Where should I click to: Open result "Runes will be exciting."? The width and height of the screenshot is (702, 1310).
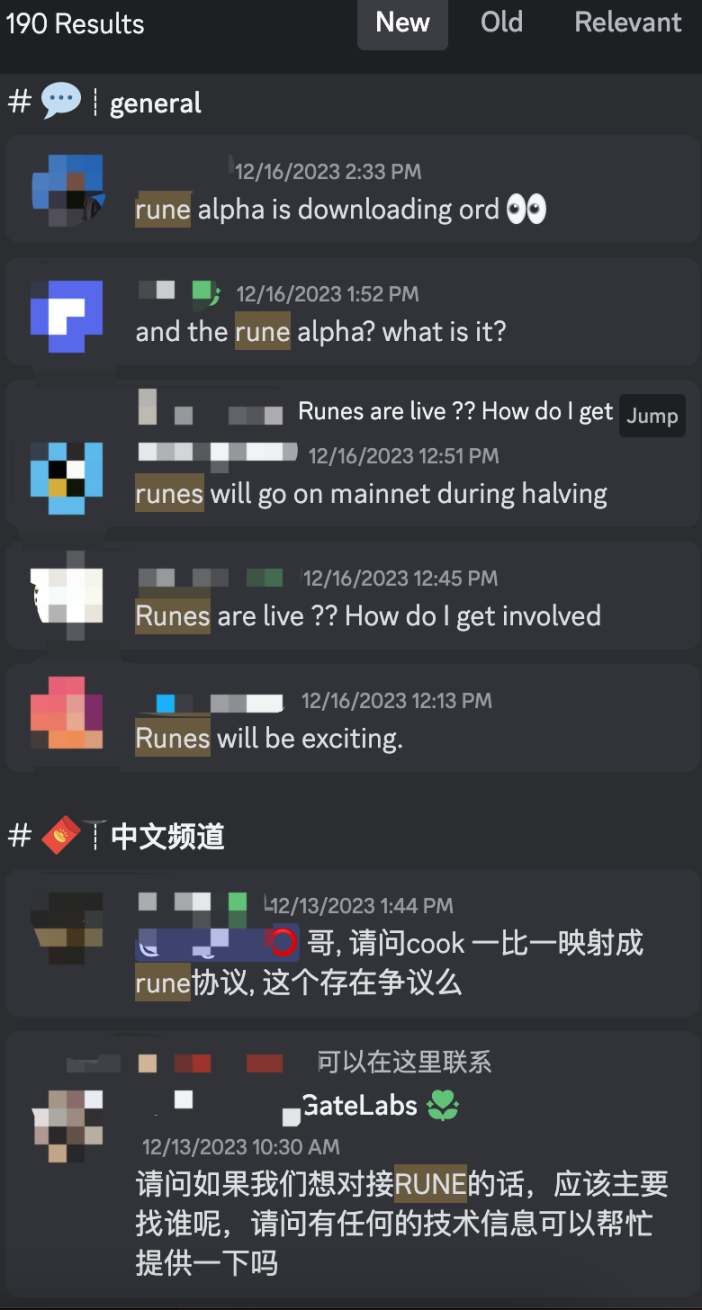click(x=270, y=738)
